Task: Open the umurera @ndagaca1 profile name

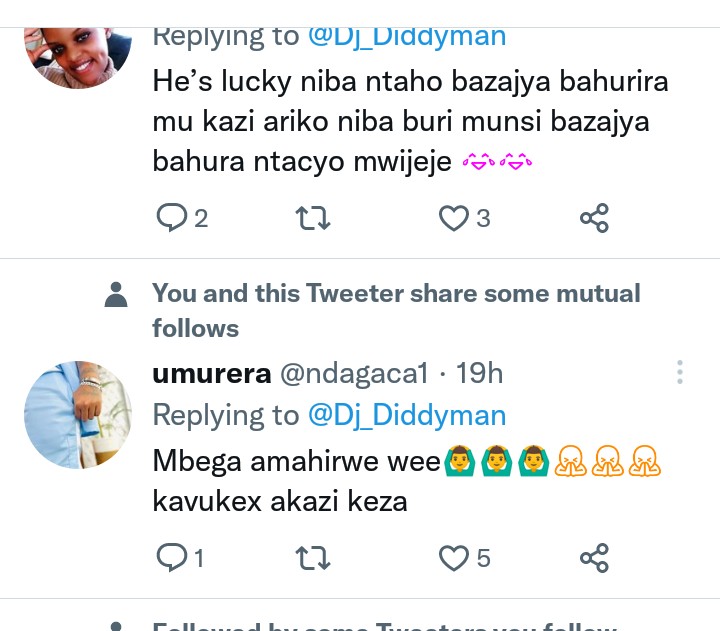Action: click(211, 374)
